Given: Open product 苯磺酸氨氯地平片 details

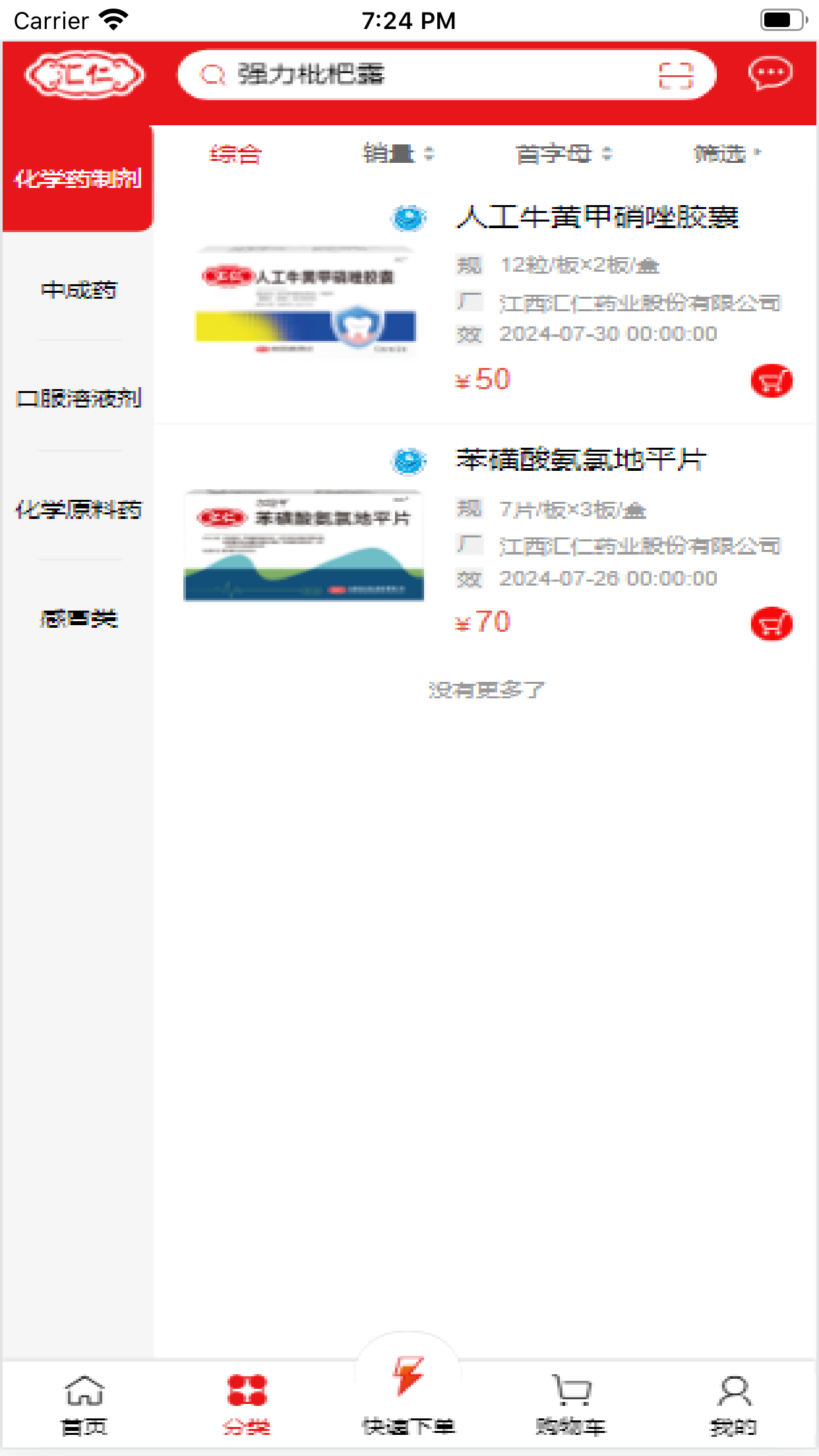Looking at the screenshot, I should pyautogui.click(x=580, y=460).
